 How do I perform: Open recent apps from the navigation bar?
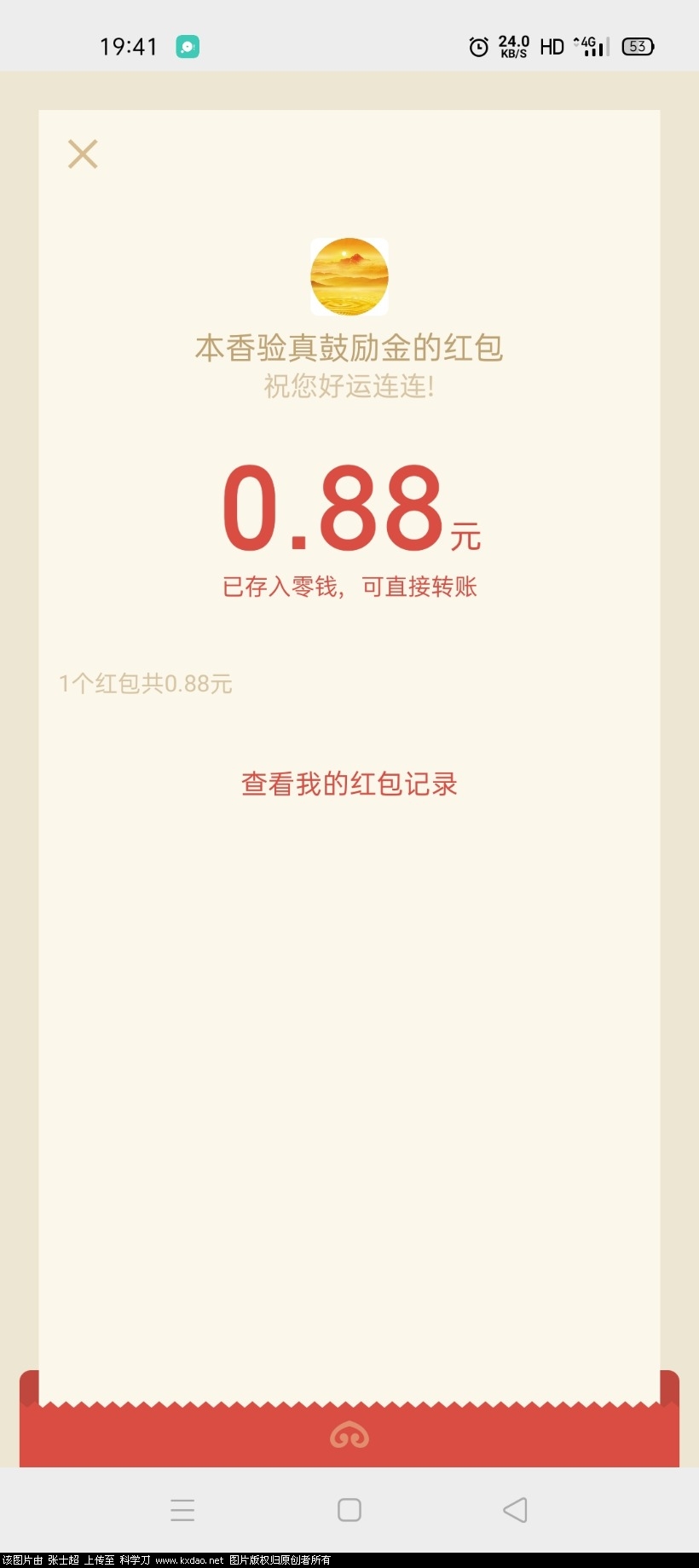(x=183, y=1509)
